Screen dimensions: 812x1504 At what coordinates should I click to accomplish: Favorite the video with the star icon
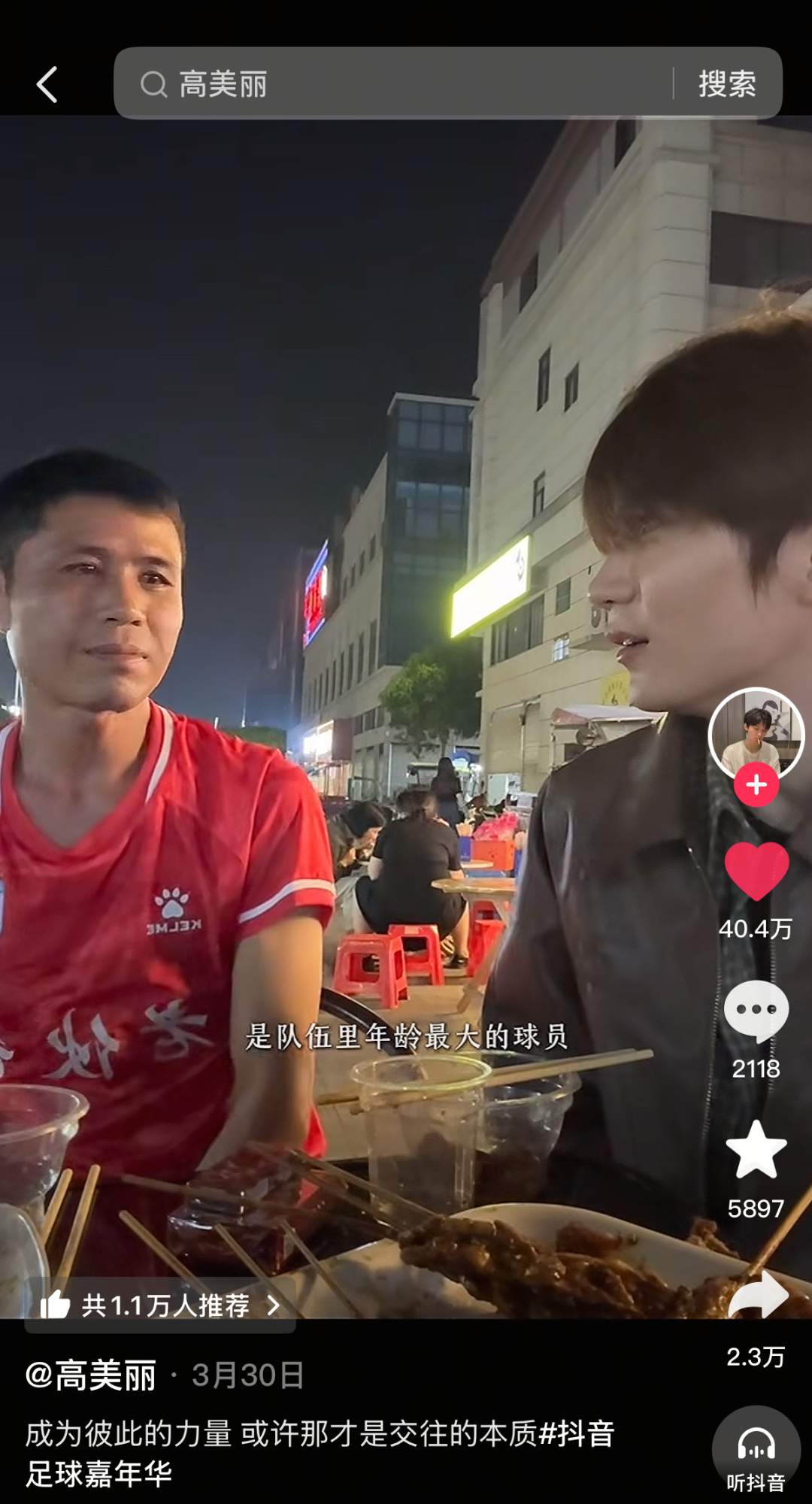point(756,1149)
